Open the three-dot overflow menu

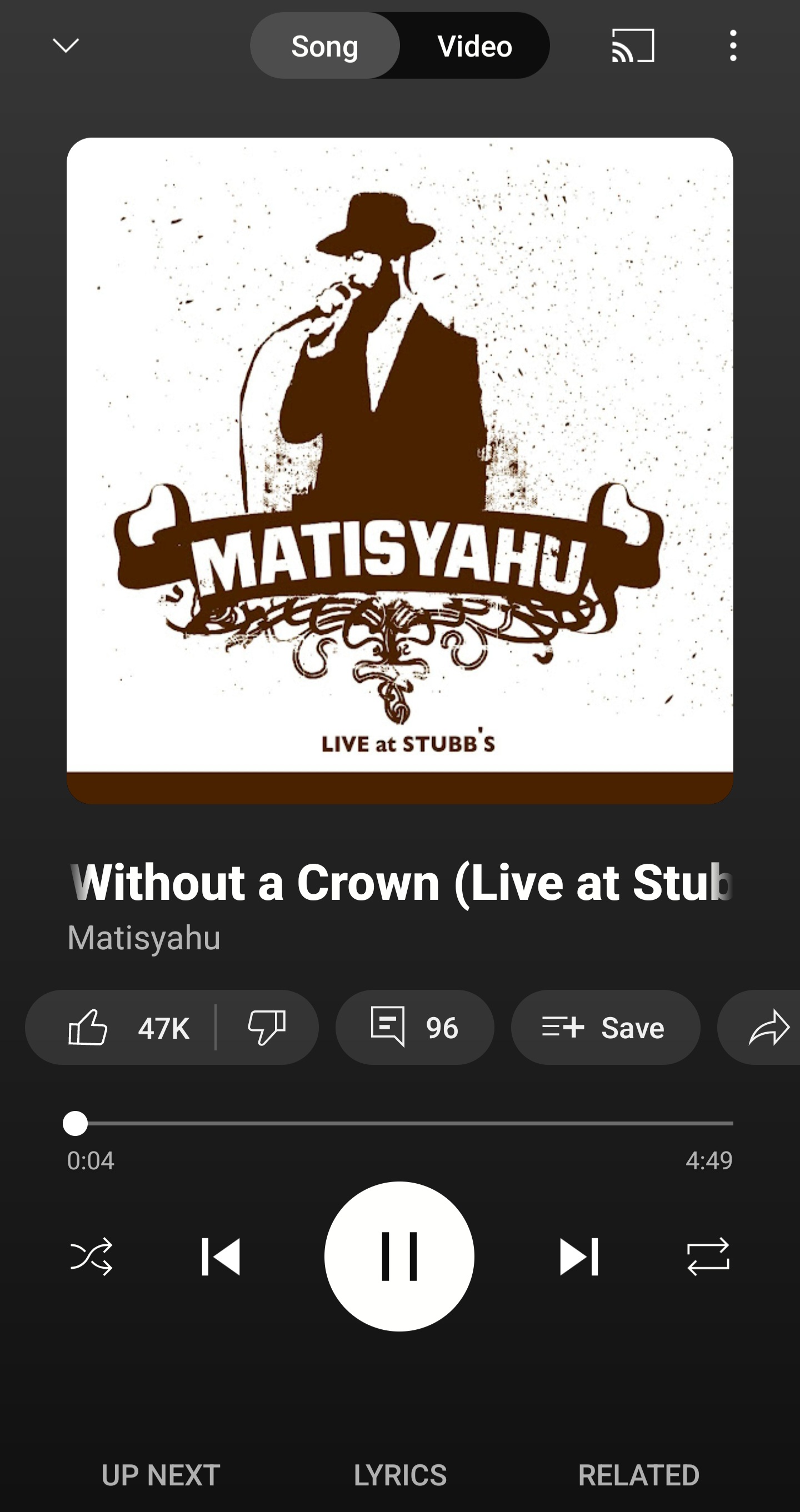pyautogui.click(x=733, y=46)
